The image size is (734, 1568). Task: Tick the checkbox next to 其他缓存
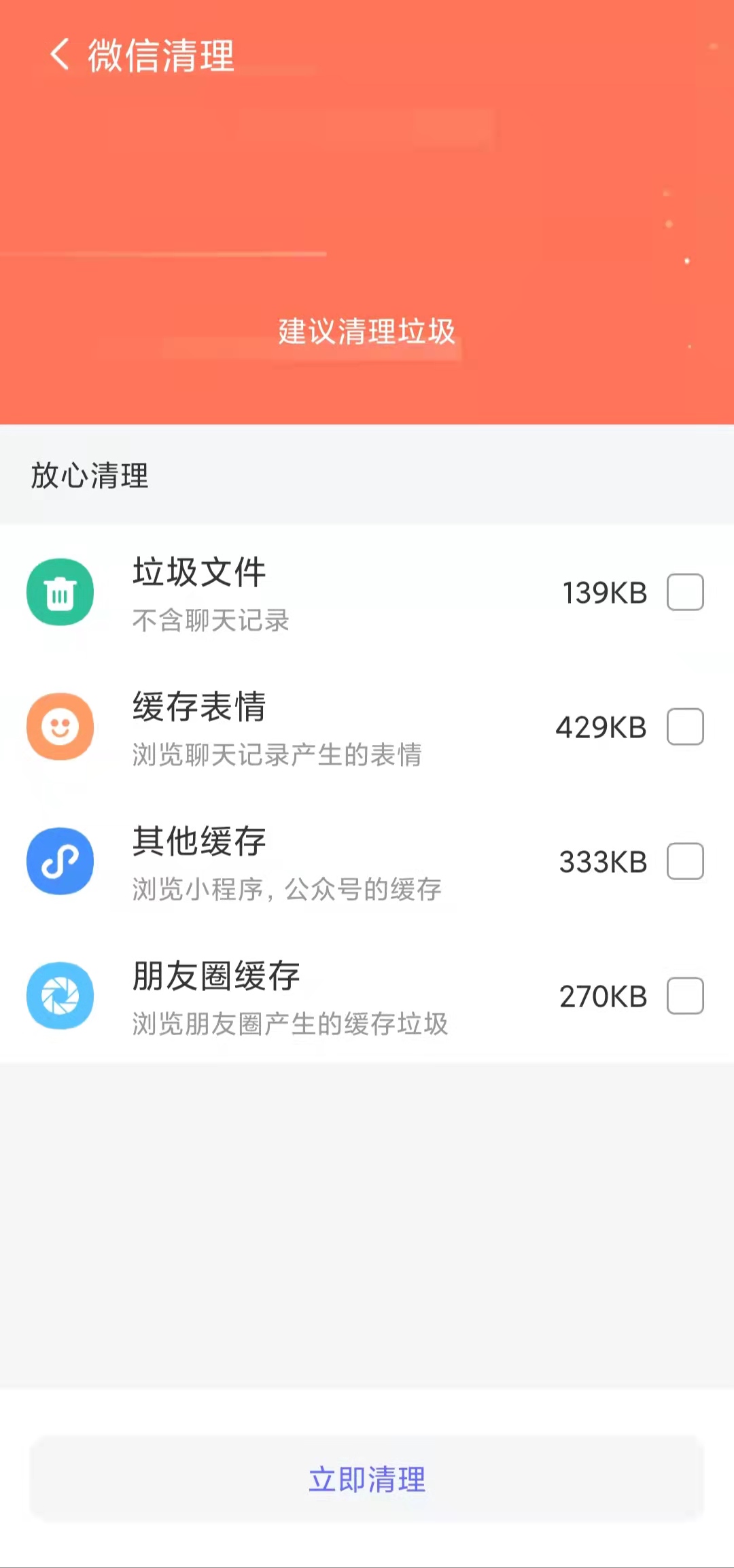[x=686, y=861]
